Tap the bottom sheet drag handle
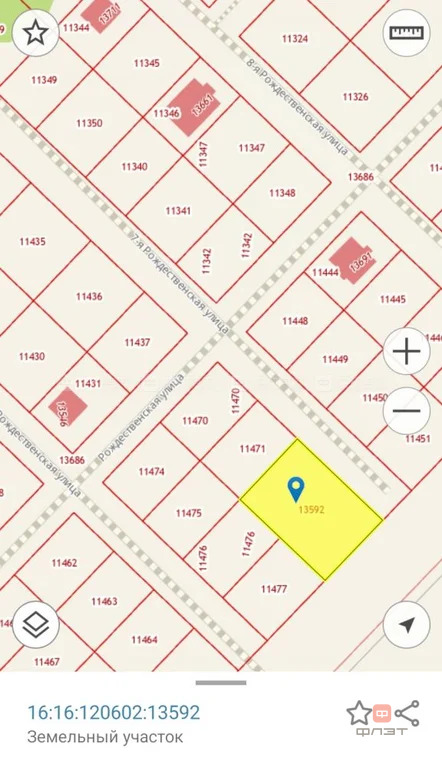The width and height of the screenshot is (442, 767). tap(221, 683)
